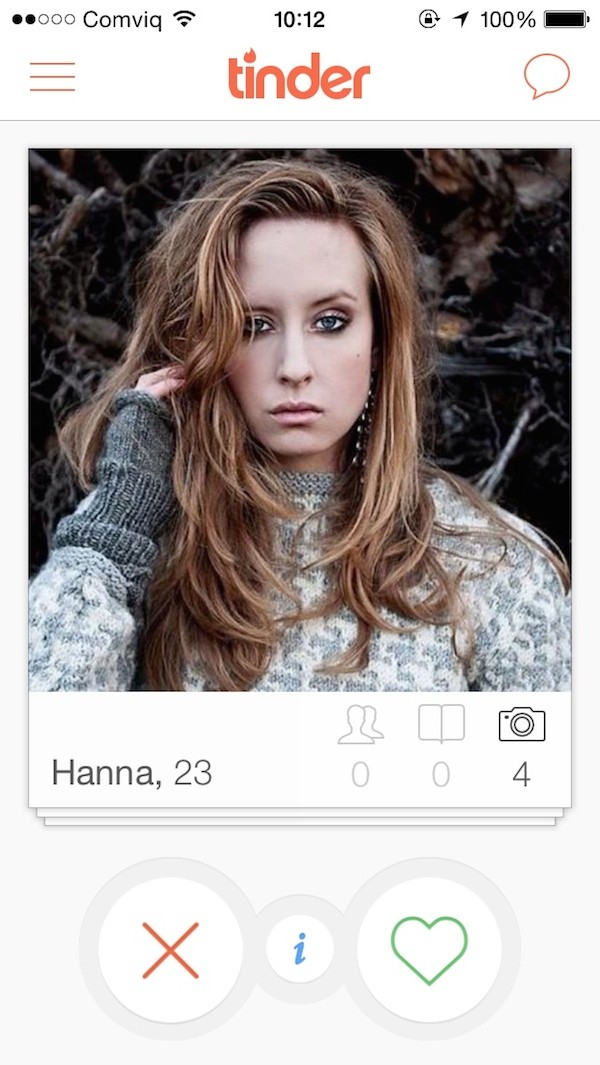Open Hanna's profile photo card
The width and height of the screenshot is (600, 1065).
click(300, 420)
